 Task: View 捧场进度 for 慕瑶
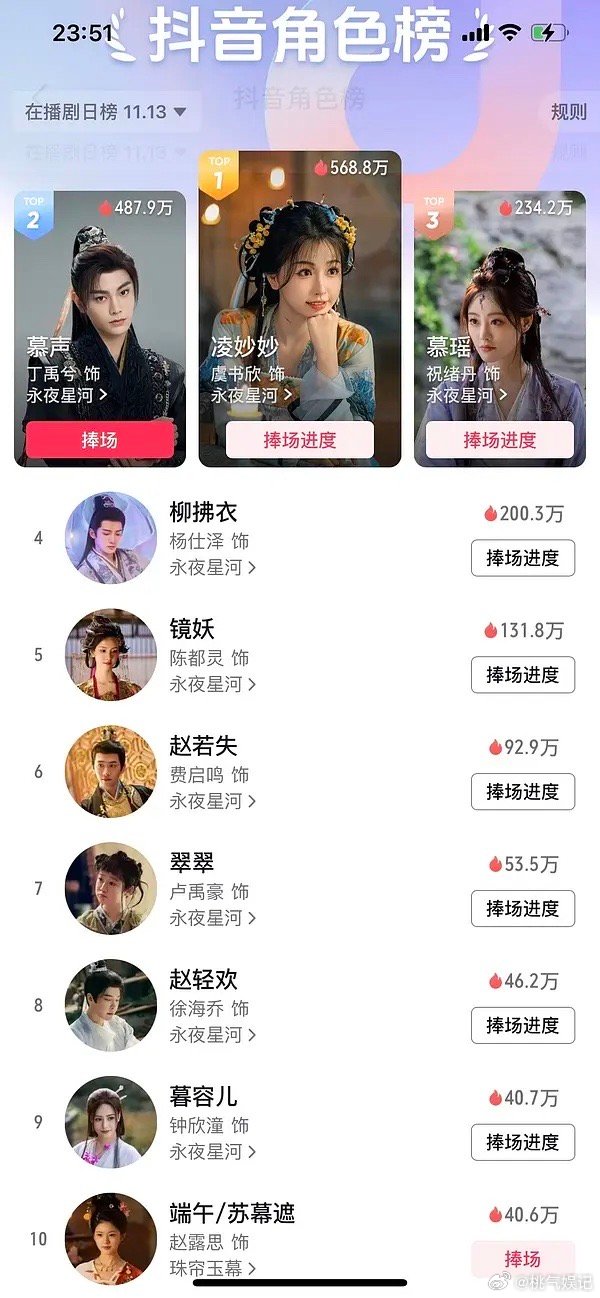click(500, 440)
